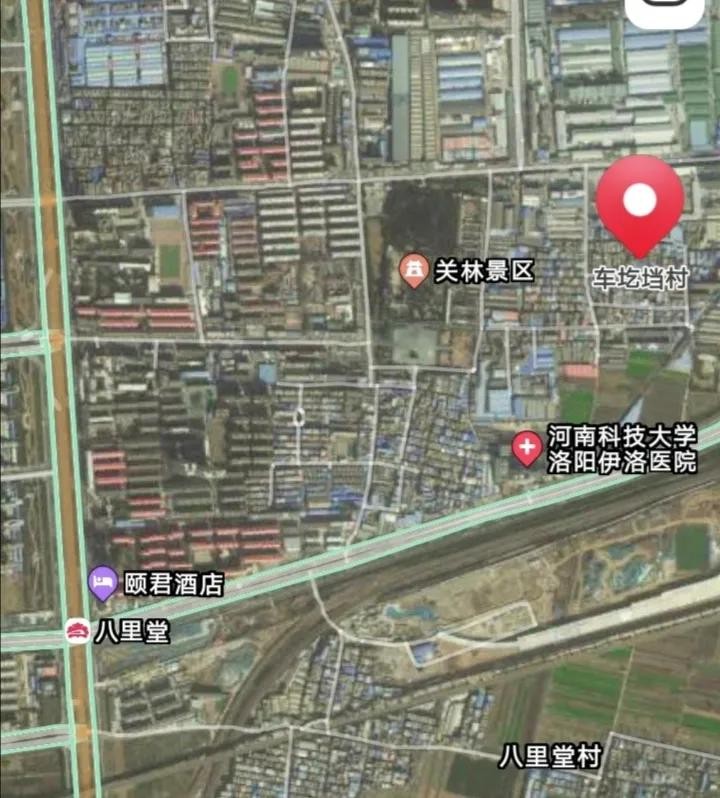Tap the red location pin at 车圪垱村
720x798 pixels.
(x=639, y=205)
